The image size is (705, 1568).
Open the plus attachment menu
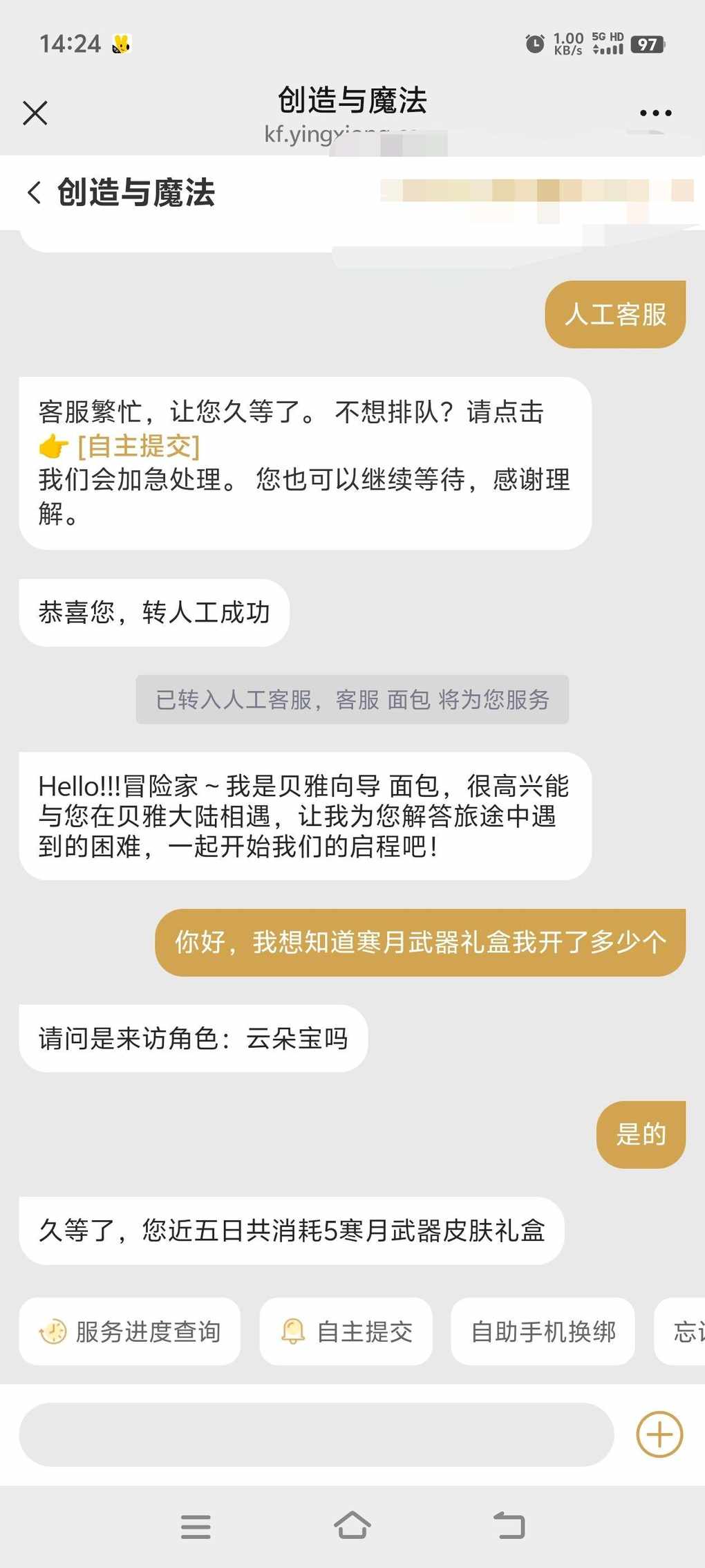pos(659,1435)
